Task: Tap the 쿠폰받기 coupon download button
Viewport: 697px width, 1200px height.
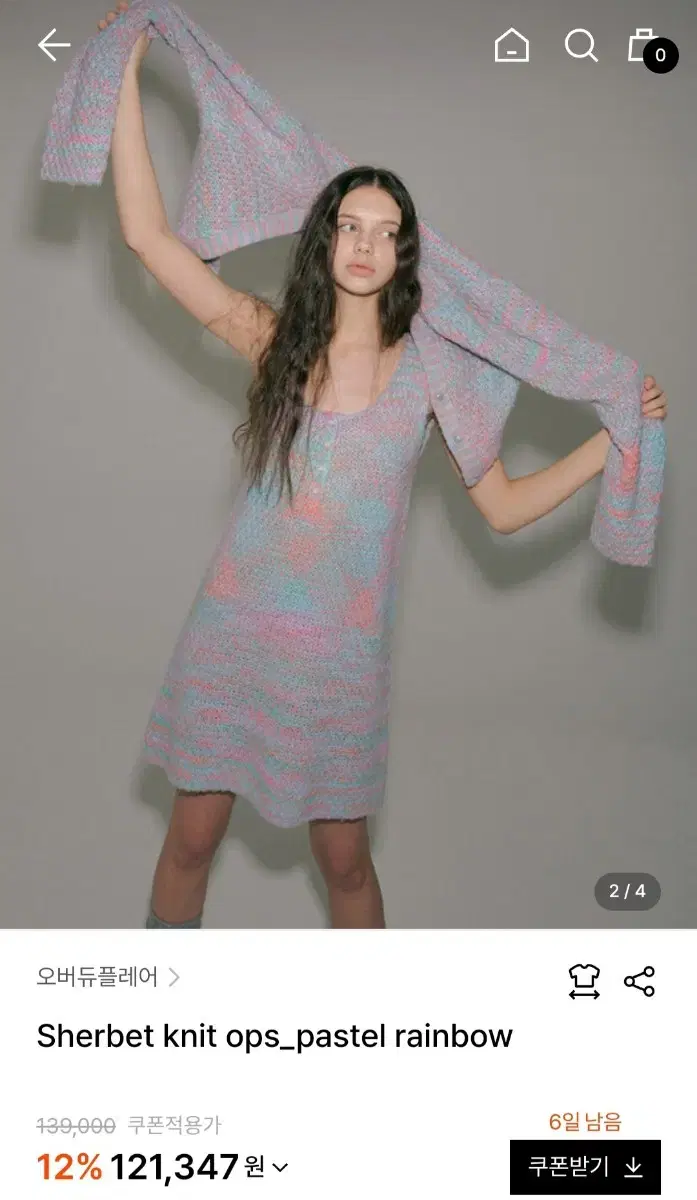Action: point(585,1167)
